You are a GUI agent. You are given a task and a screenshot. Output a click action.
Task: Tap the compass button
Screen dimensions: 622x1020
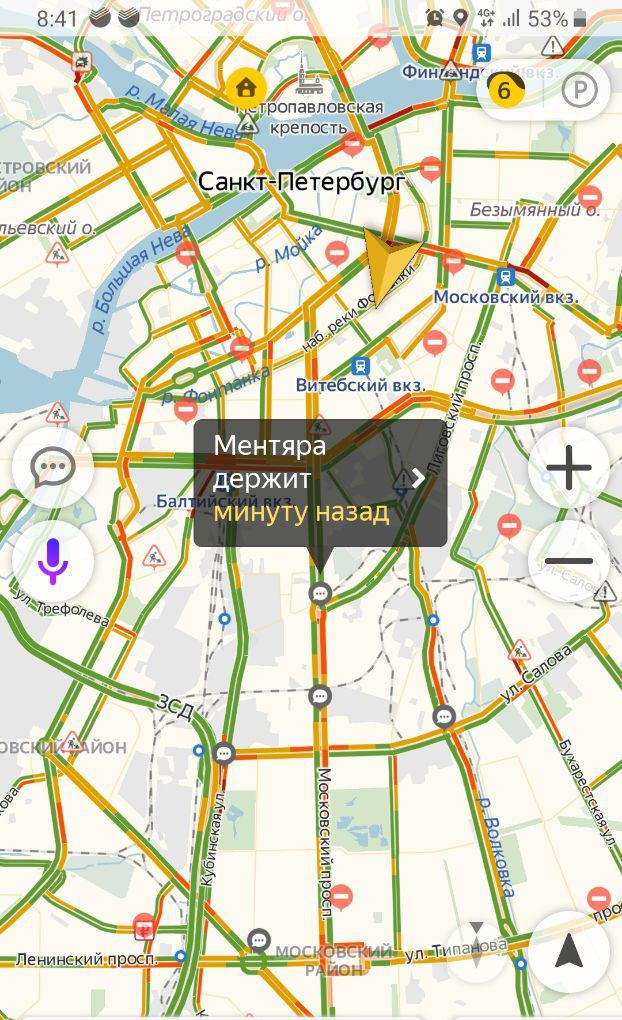tap(478, 945)
